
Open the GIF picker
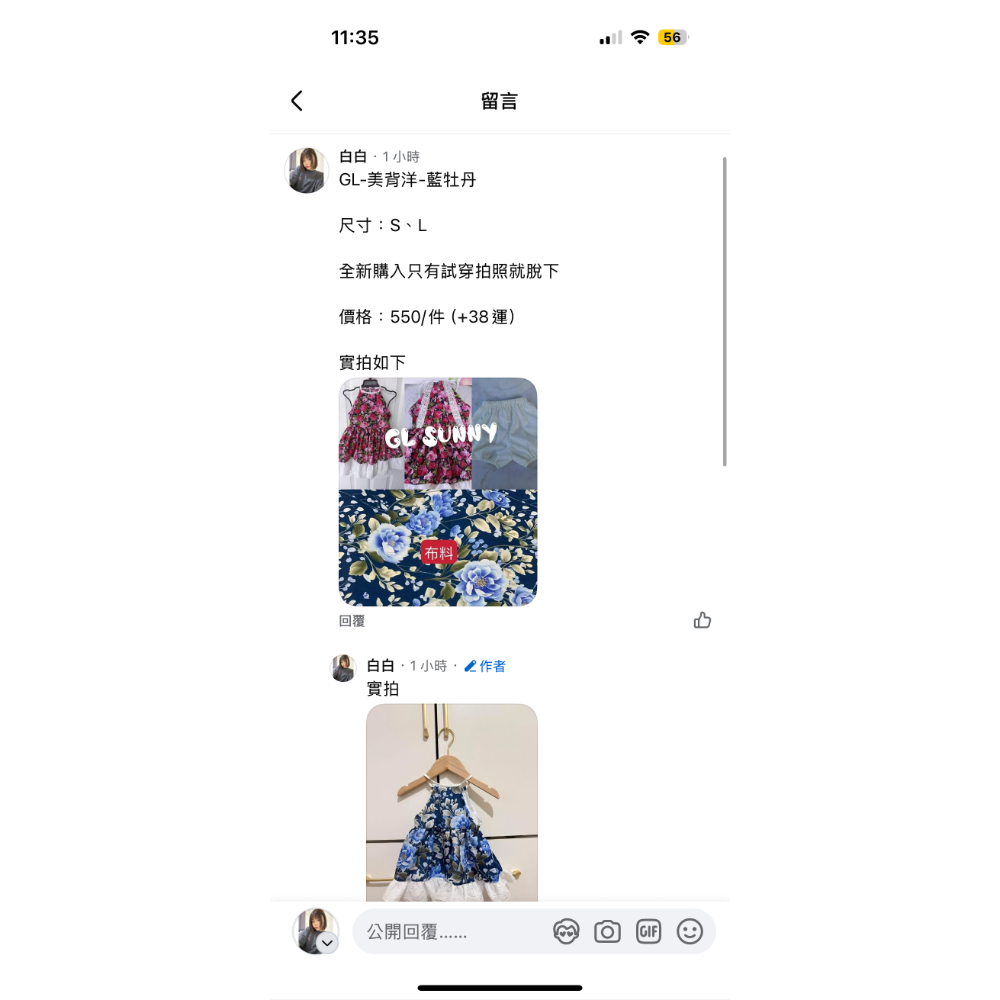point(648,932)
